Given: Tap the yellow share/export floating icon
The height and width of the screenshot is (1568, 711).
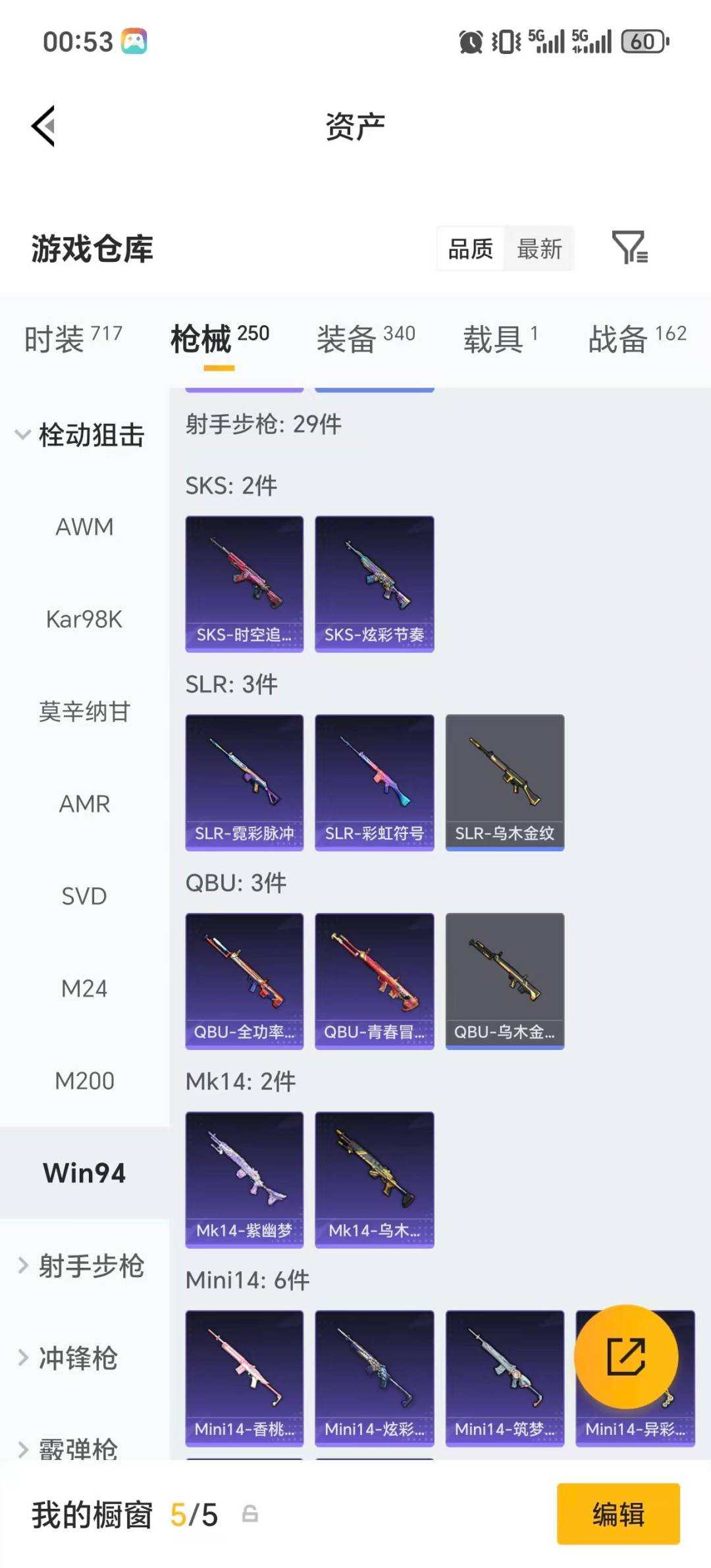Looking at the screenshot, I should pyautogui.click(x=627, y=1357).
